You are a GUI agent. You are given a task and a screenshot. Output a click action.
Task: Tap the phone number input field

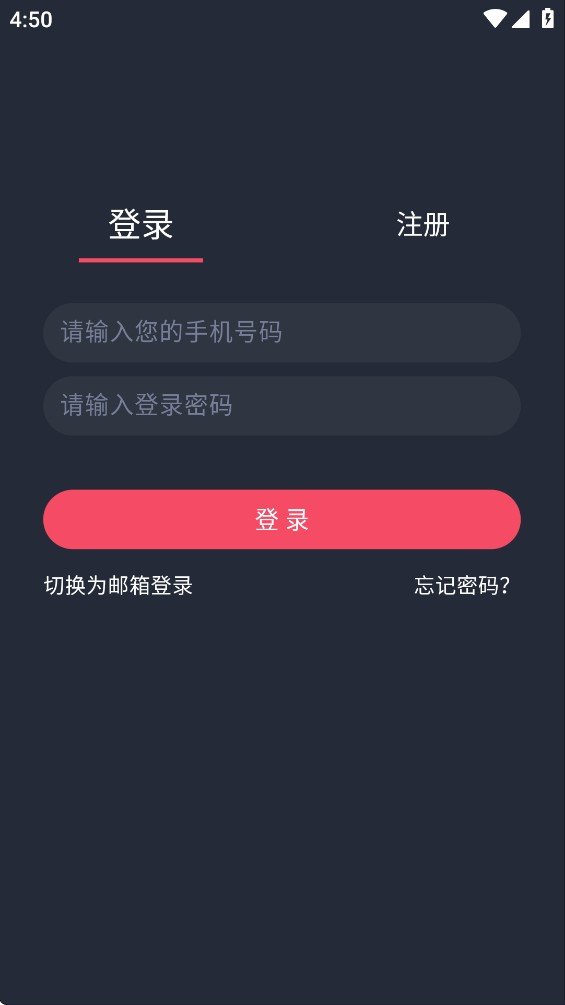pos(282,333)
